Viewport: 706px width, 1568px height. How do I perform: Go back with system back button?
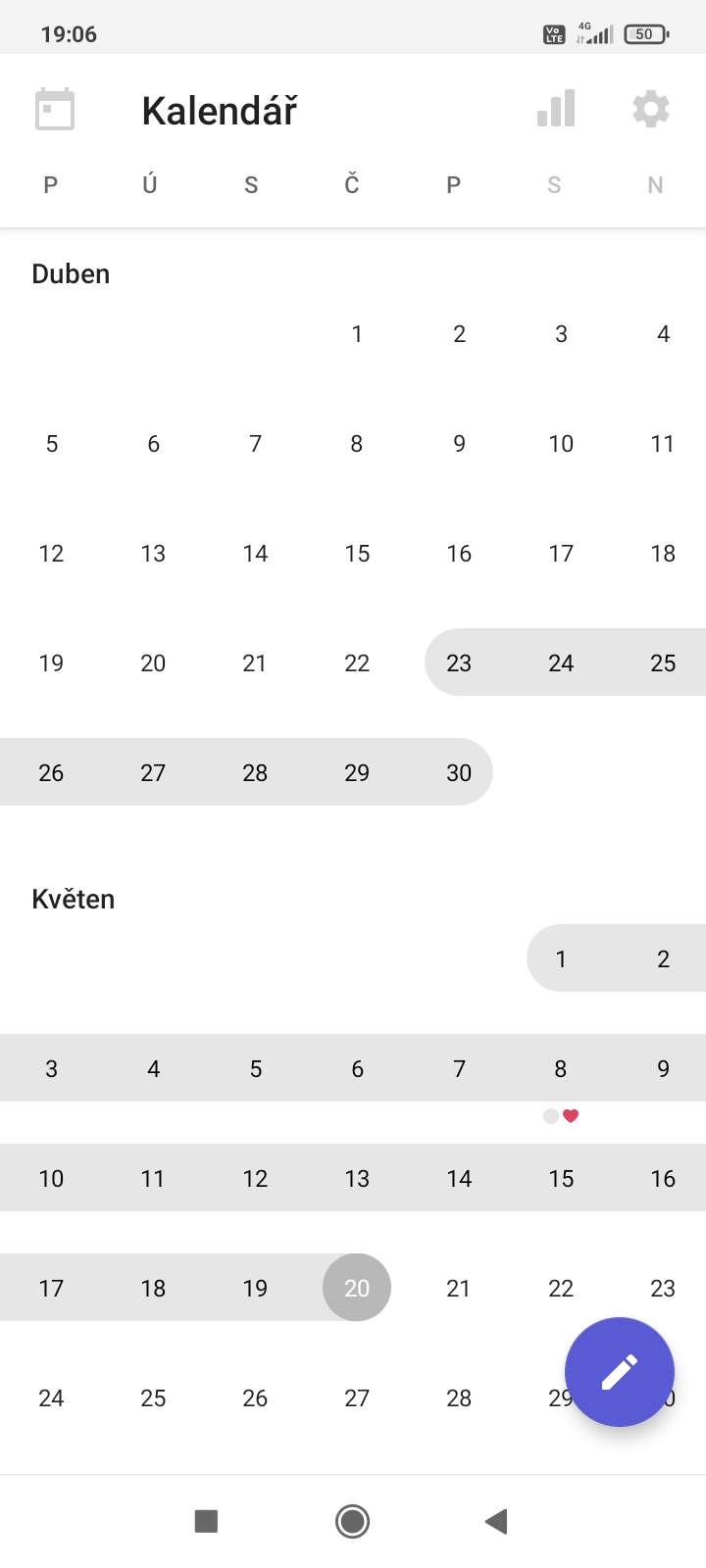(496, 1521)
